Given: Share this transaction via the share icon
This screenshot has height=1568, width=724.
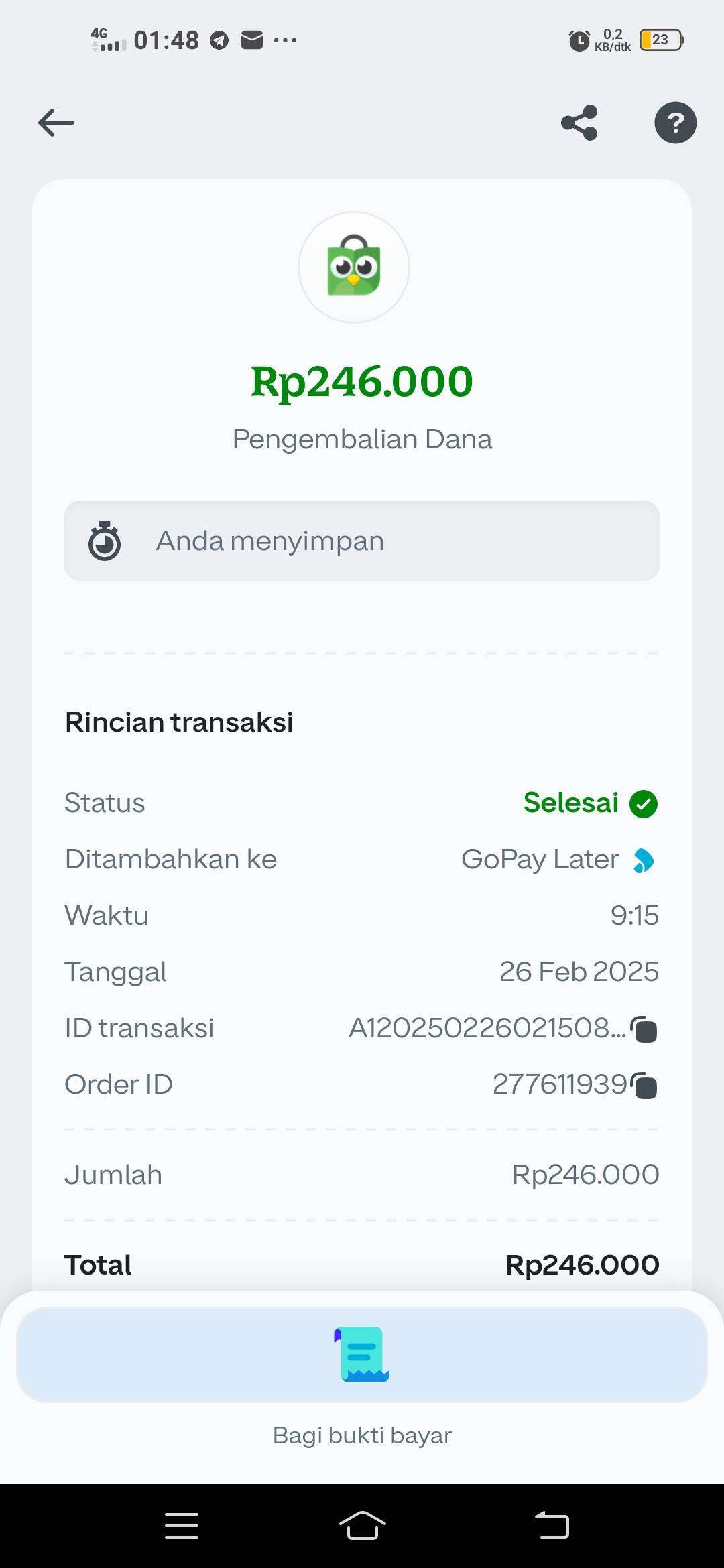Looking at the screenshot, I should click(579, 123).
